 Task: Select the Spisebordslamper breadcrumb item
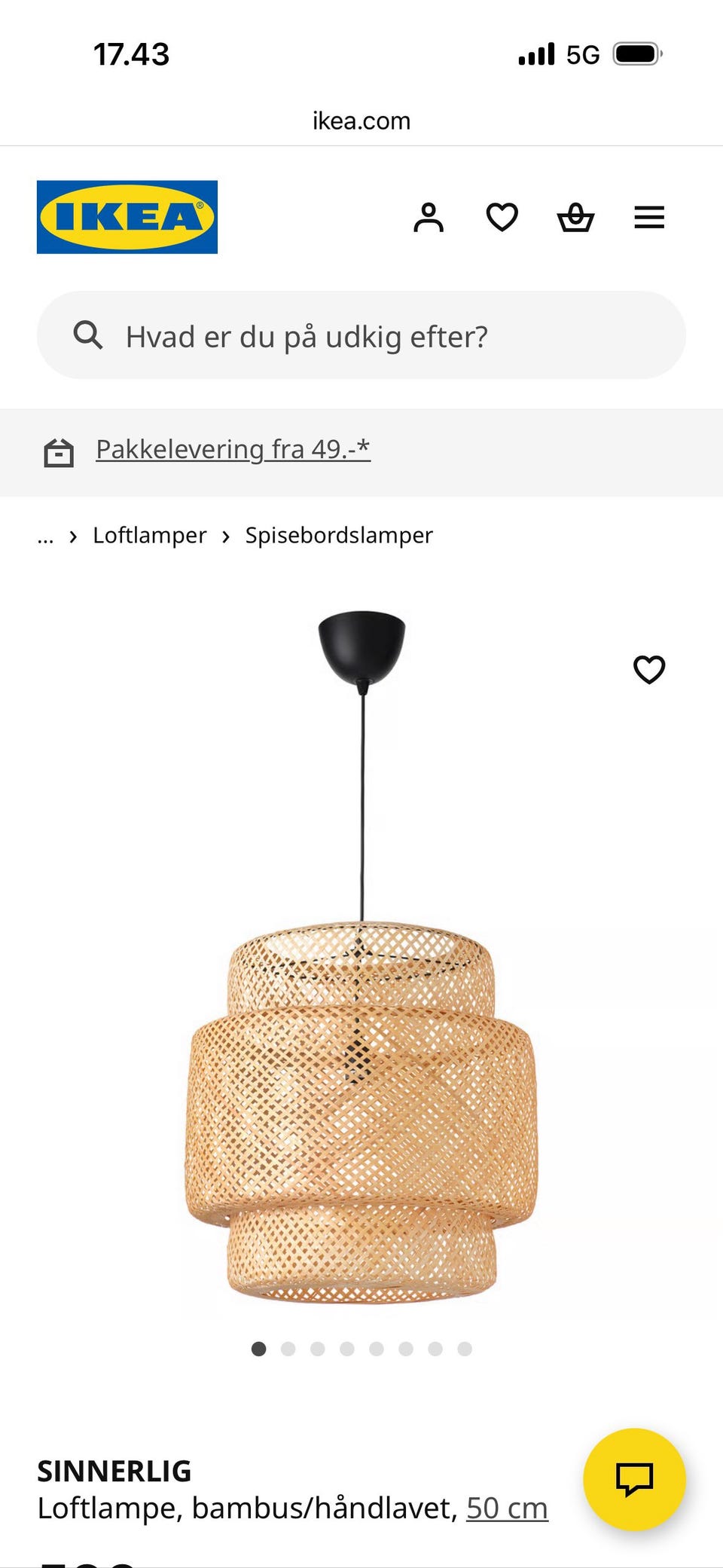(337, 536)
